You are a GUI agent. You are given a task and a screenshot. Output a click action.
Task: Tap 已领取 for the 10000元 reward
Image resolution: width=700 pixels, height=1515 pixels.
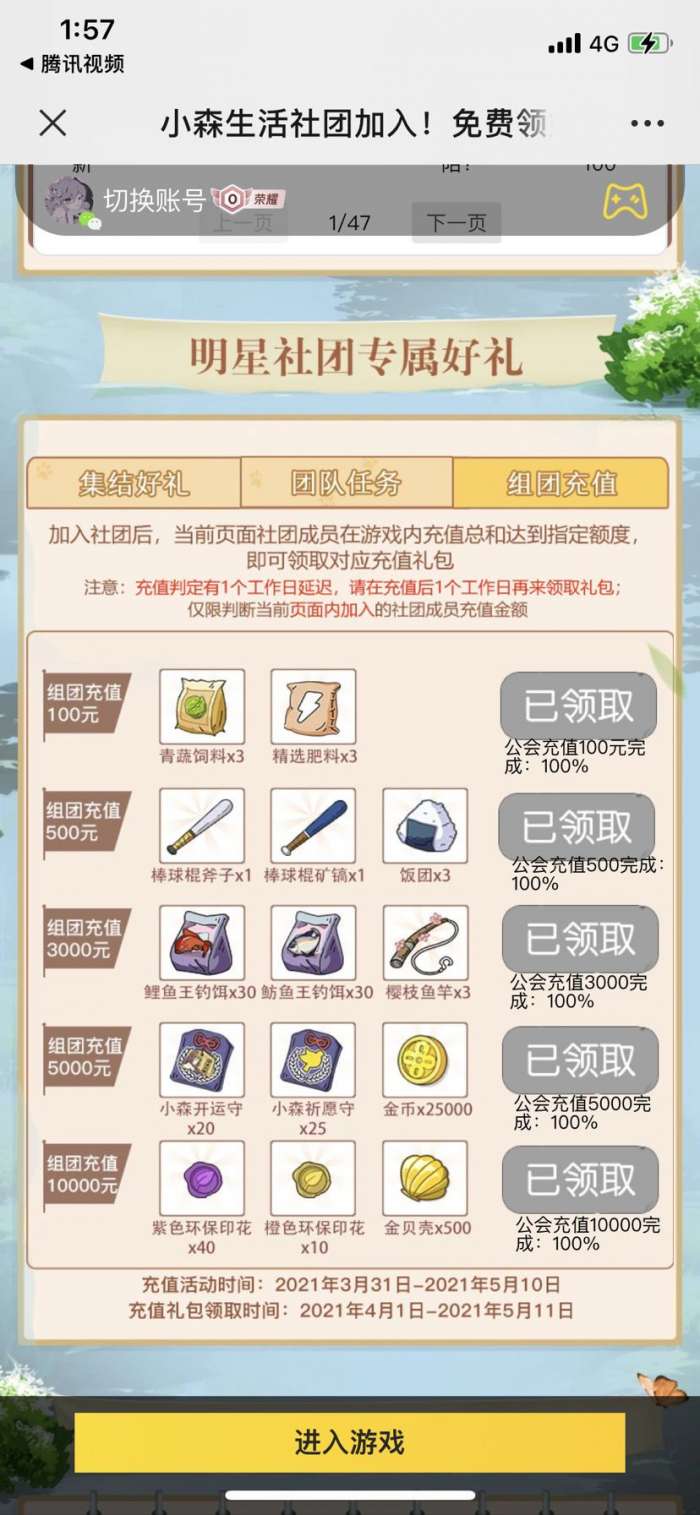click(580, 1181)
